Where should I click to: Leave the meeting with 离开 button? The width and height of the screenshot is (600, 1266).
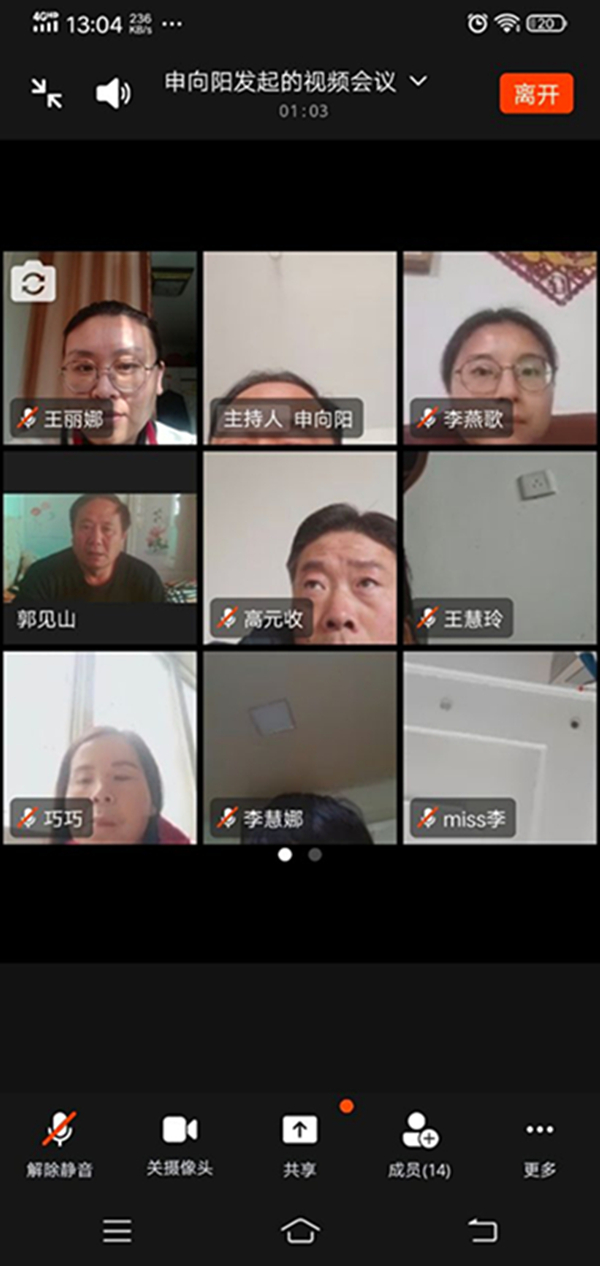(536, 94)
